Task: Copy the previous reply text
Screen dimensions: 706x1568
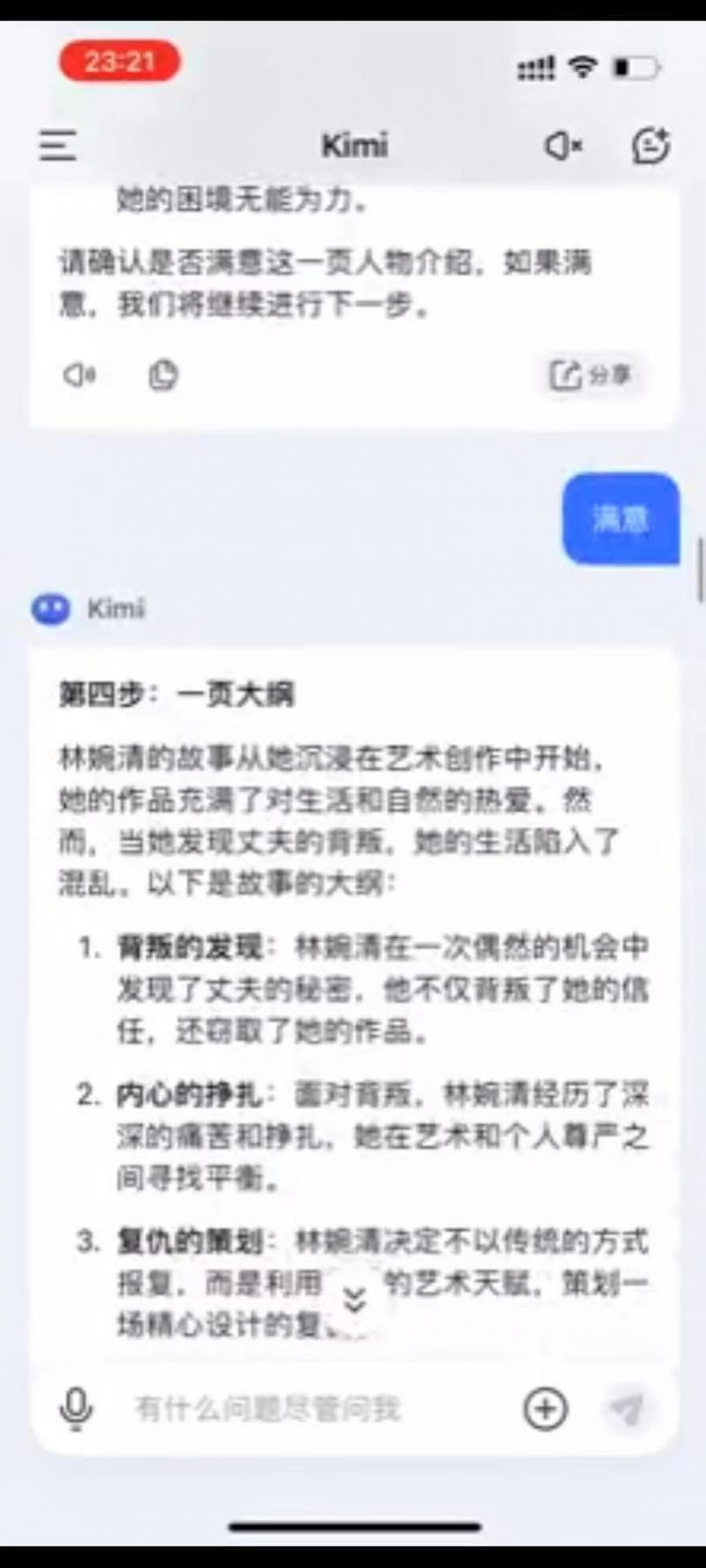Action: point(162,375)
